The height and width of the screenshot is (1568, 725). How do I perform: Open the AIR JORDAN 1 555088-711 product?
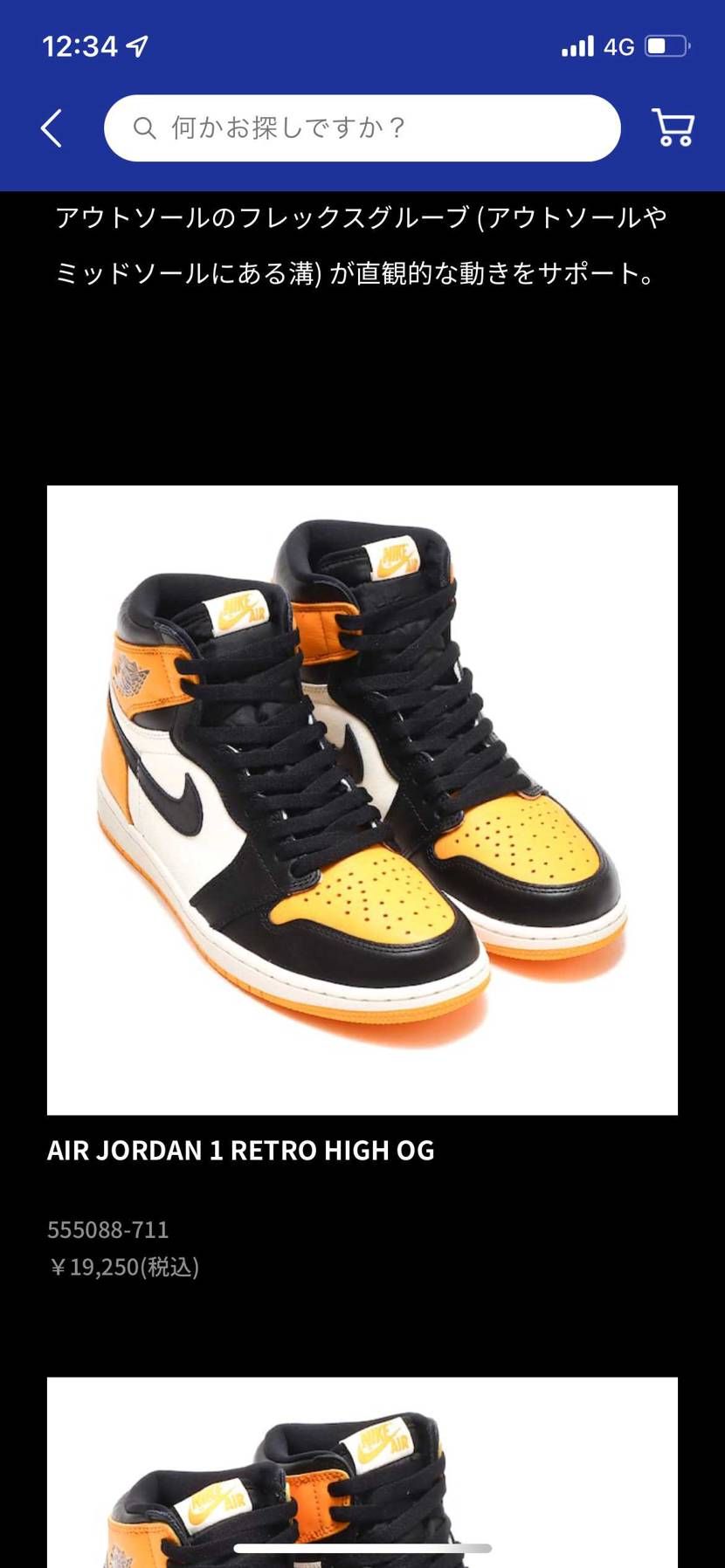tap(362, 800)
